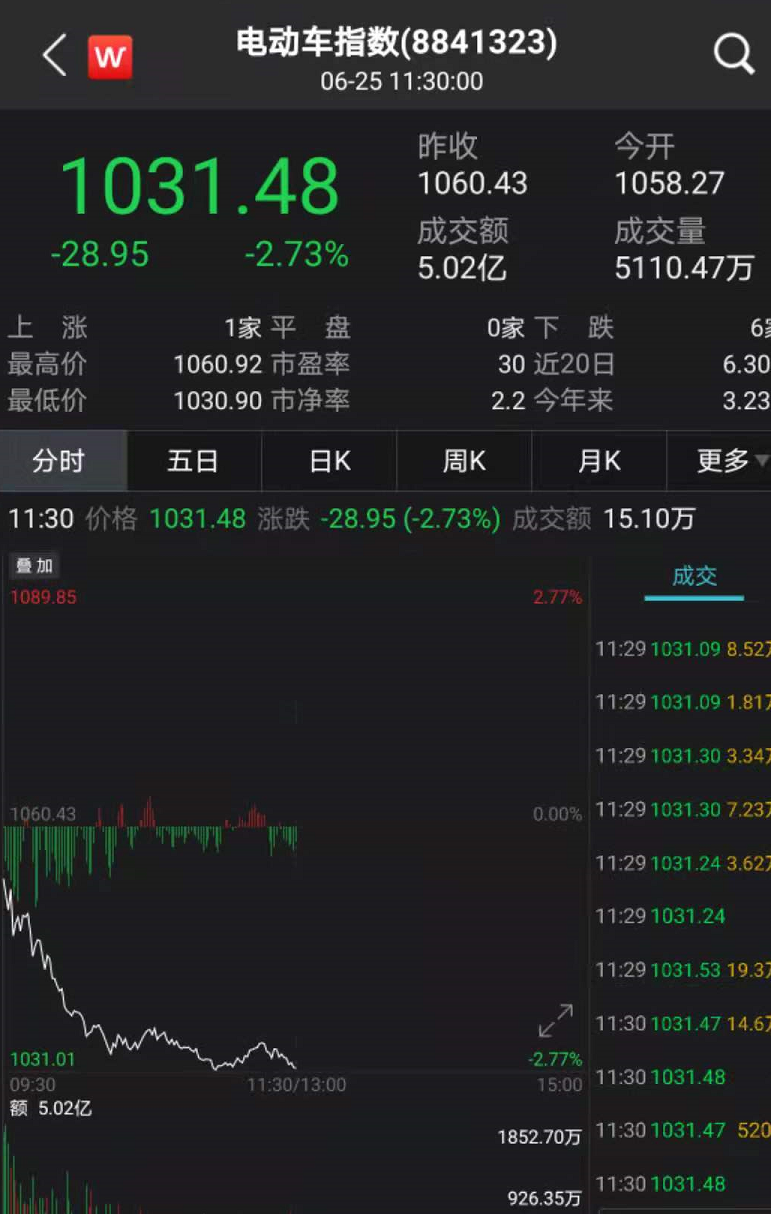Open search with the magnifier icon
The image size is (771, 1214).
(735, 55)
